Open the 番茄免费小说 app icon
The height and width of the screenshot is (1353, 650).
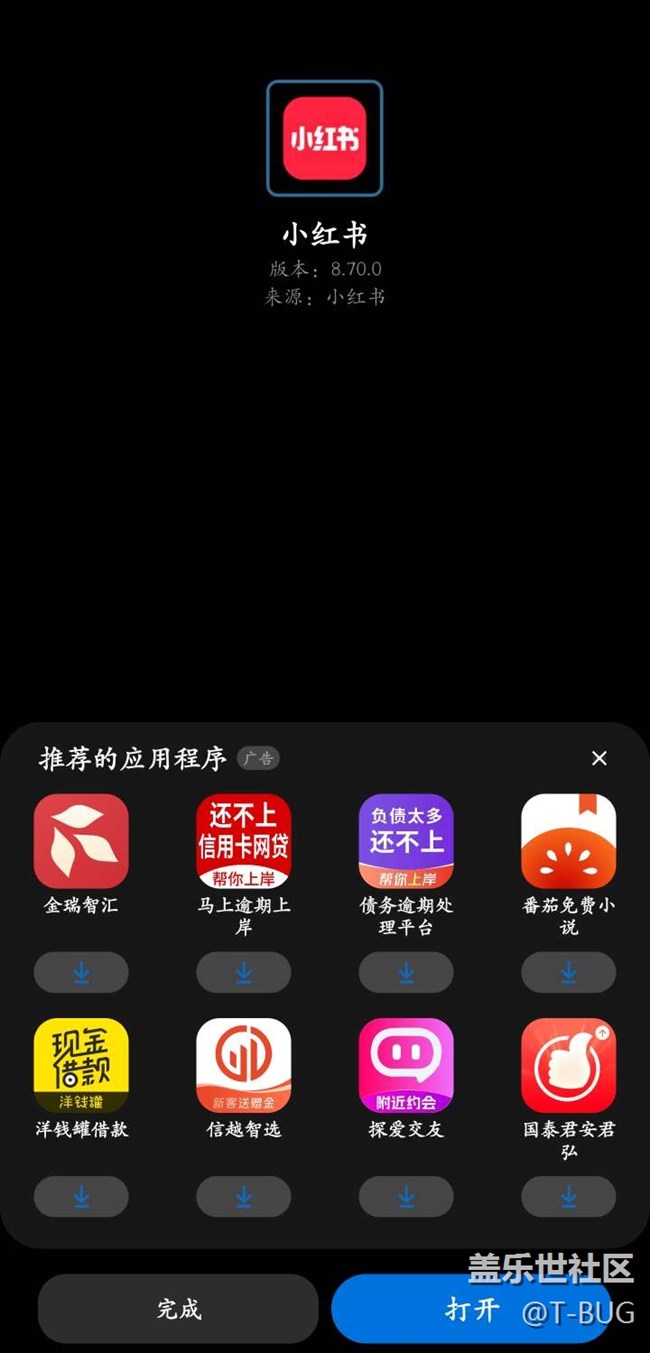[x=568, y=841]
